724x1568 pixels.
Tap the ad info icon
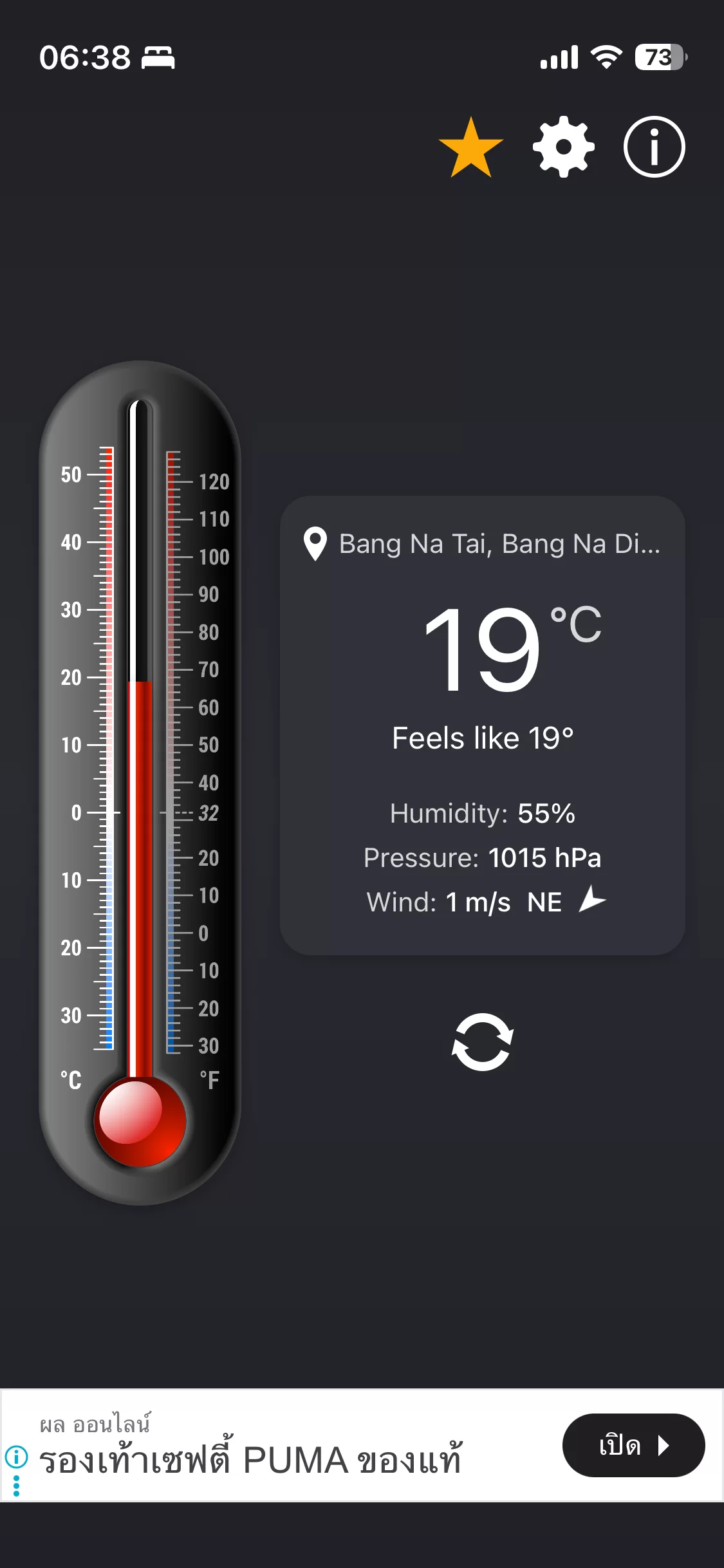pos(16,1456)
